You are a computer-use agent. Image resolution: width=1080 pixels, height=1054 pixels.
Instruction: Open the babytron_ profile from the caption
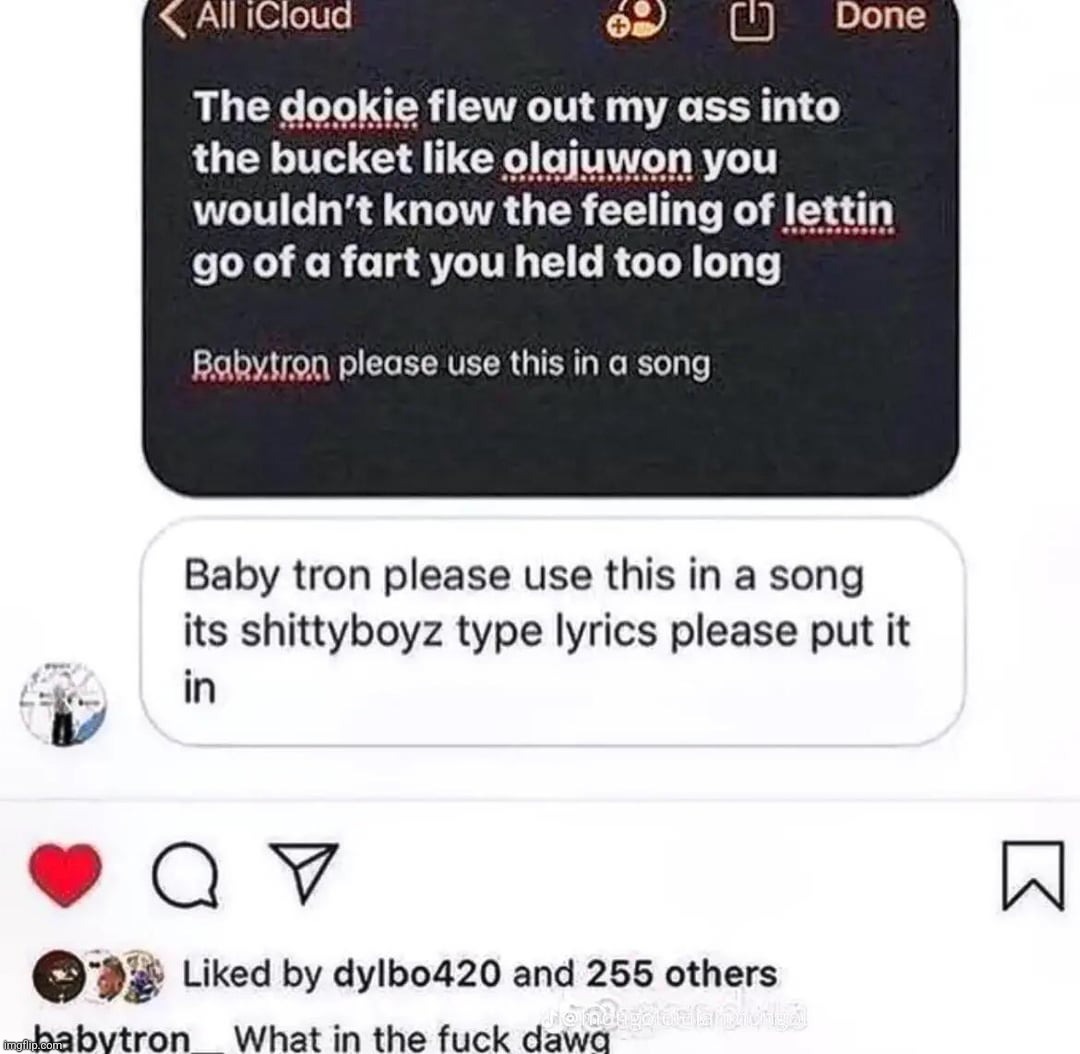click(120, 1037)
